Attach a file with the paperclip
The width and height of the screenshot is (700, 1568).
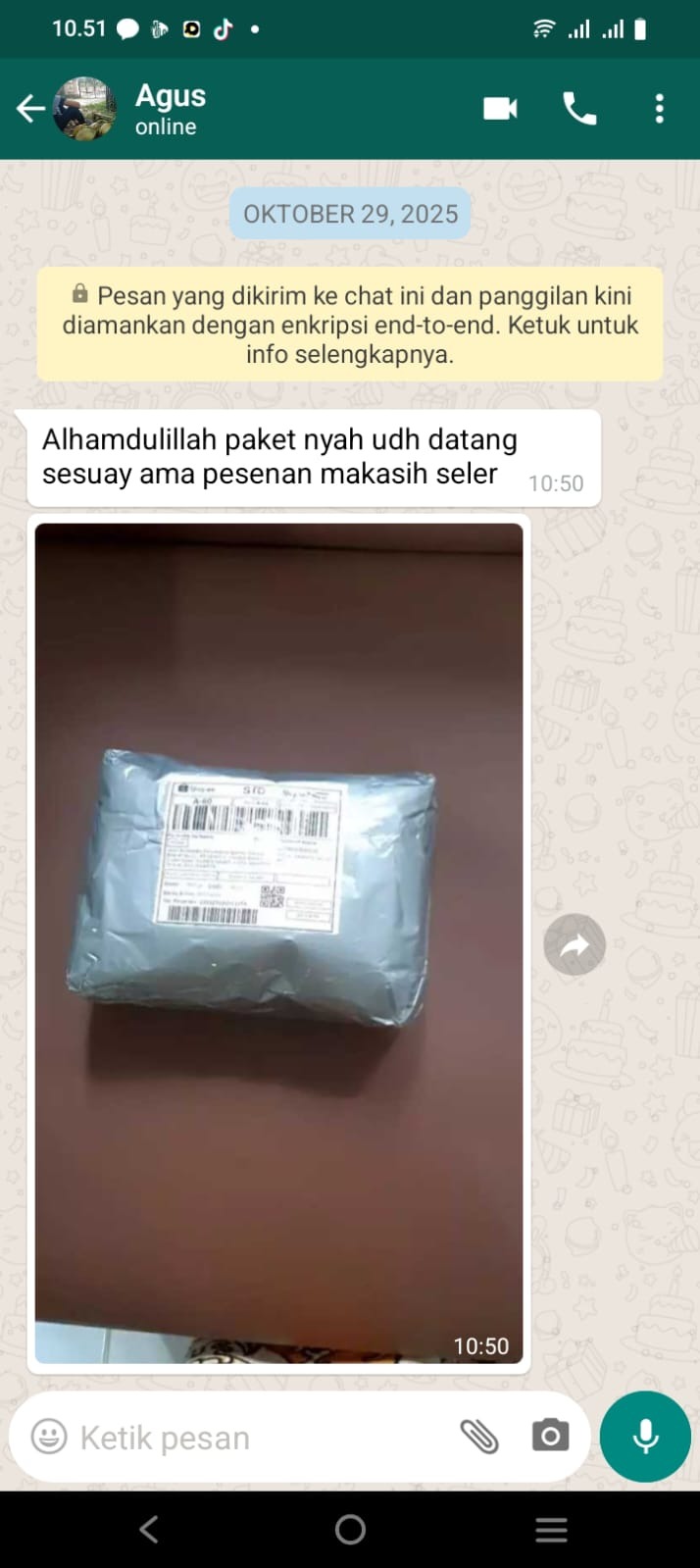click(x=479, y=1438)
